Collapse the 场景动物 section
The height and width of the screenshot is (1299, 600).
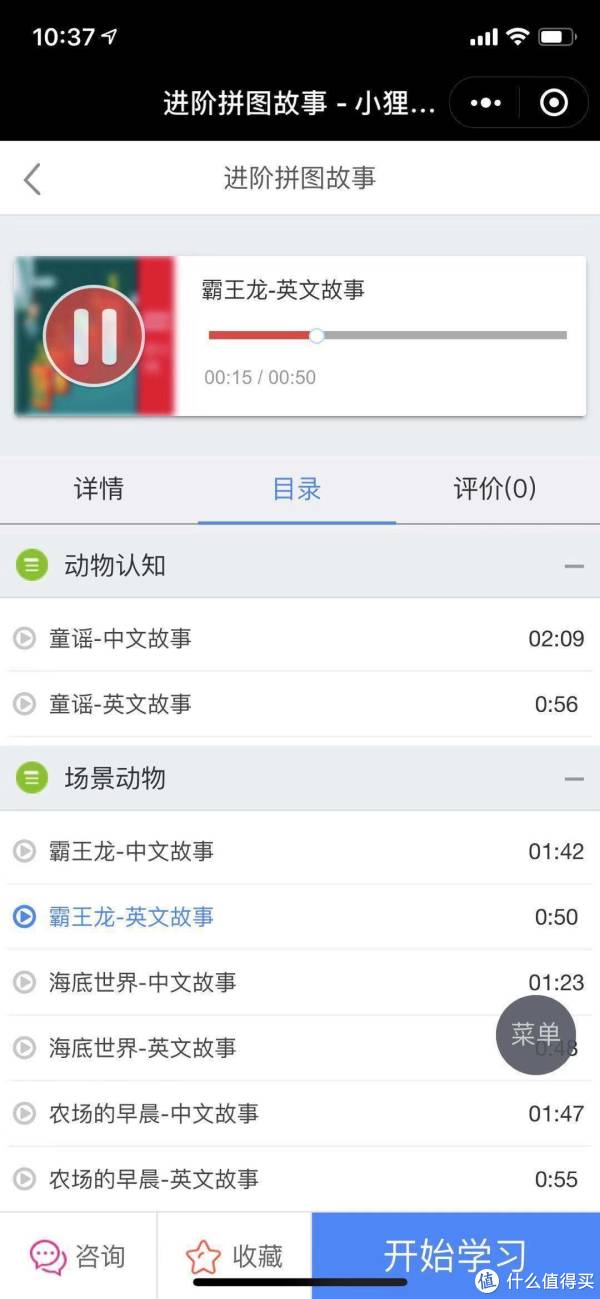pos(574,779)
